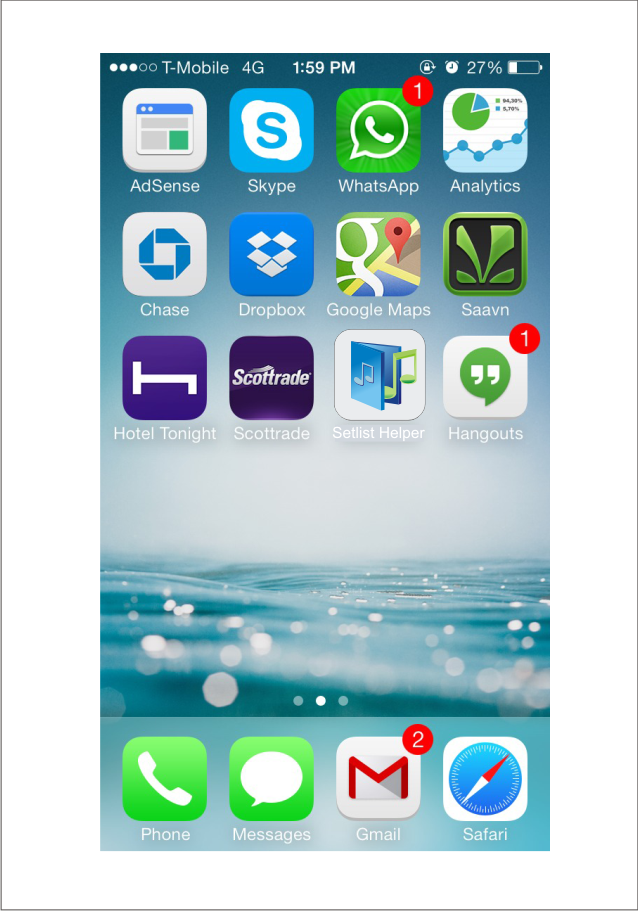Open WhatsApp with one unread badge
This screenshot has height=911, width=638.
(378, 131)
